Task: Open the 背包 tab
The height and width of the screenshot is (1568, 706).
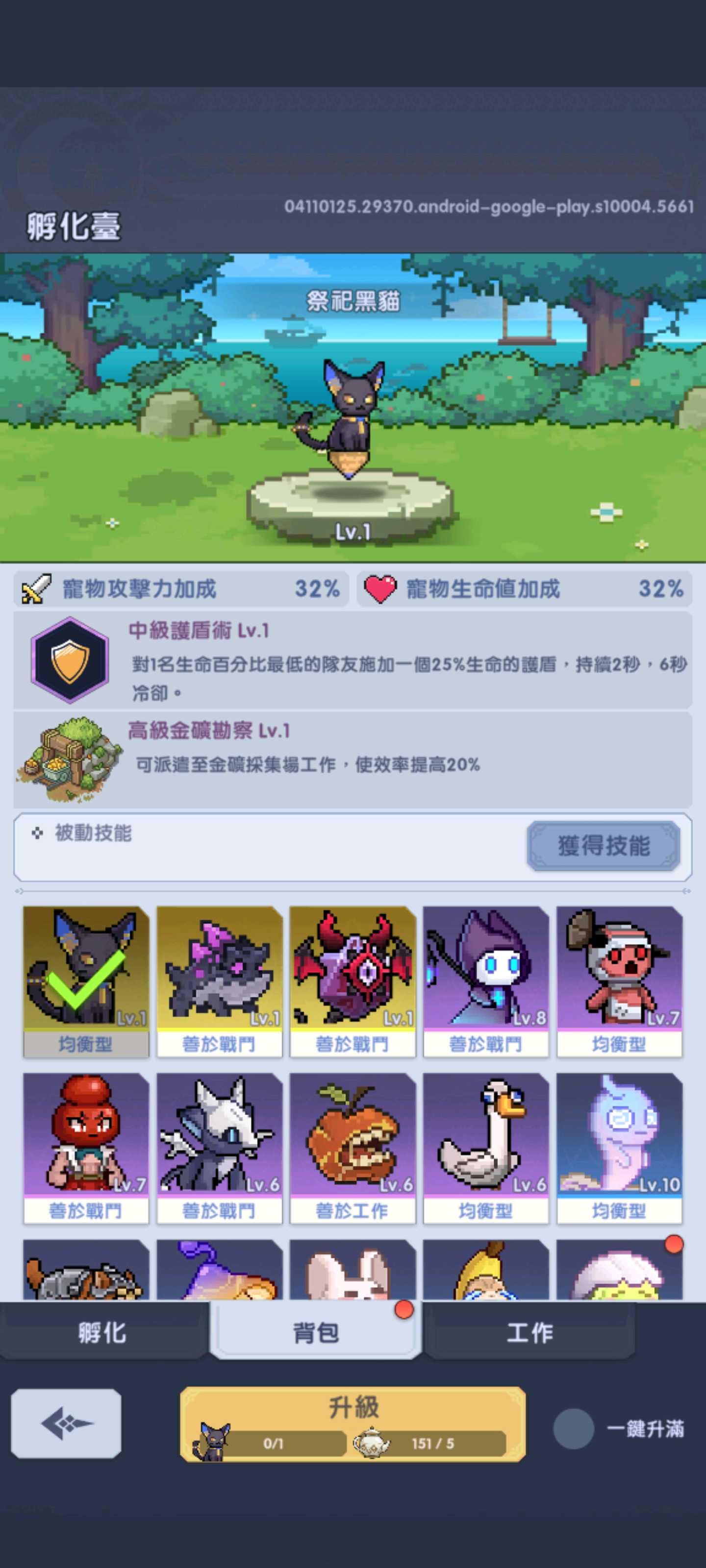Action: (x=316, y=1333)
